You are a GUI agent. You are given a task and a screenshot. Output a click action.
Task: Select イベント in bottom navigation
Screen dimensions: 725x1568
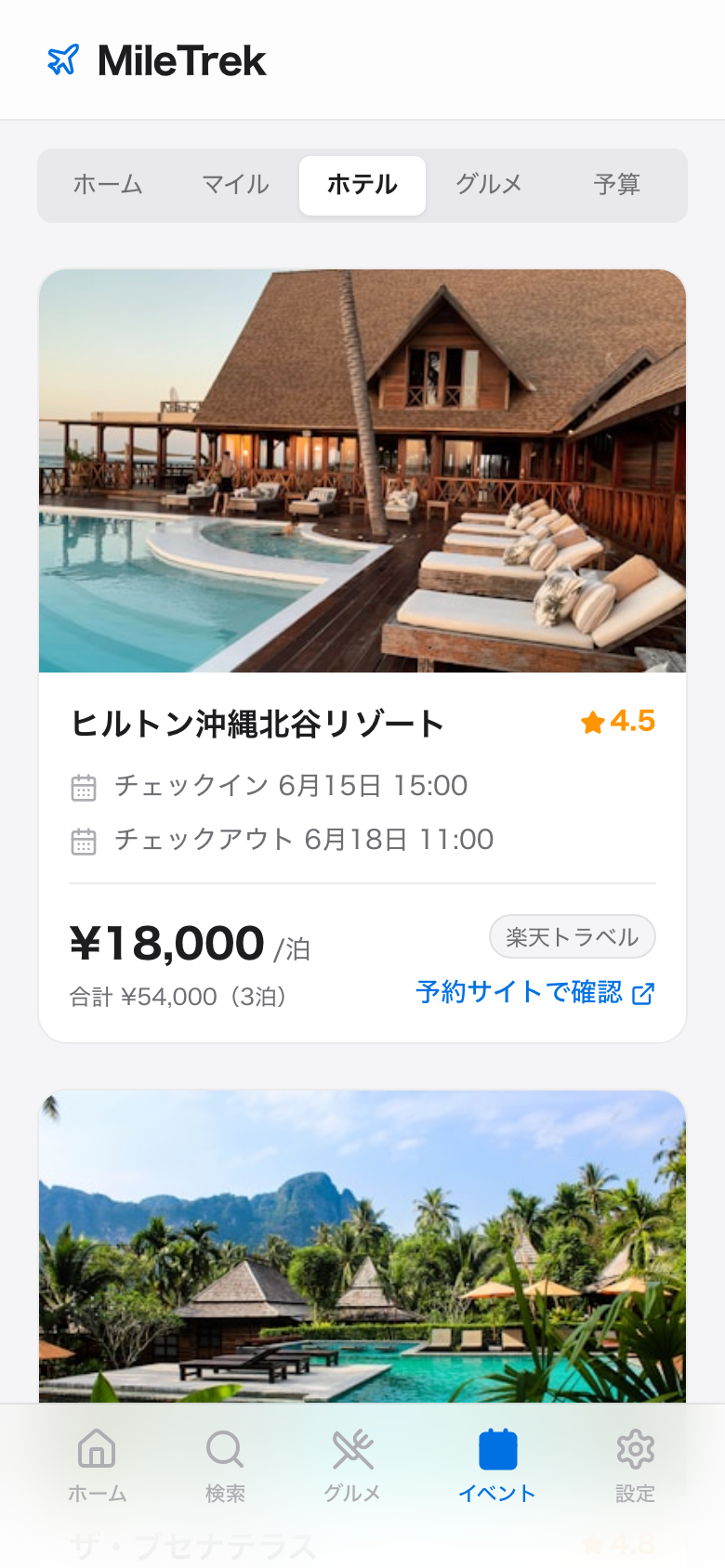pyautogui.click(x=497, y=1466)
